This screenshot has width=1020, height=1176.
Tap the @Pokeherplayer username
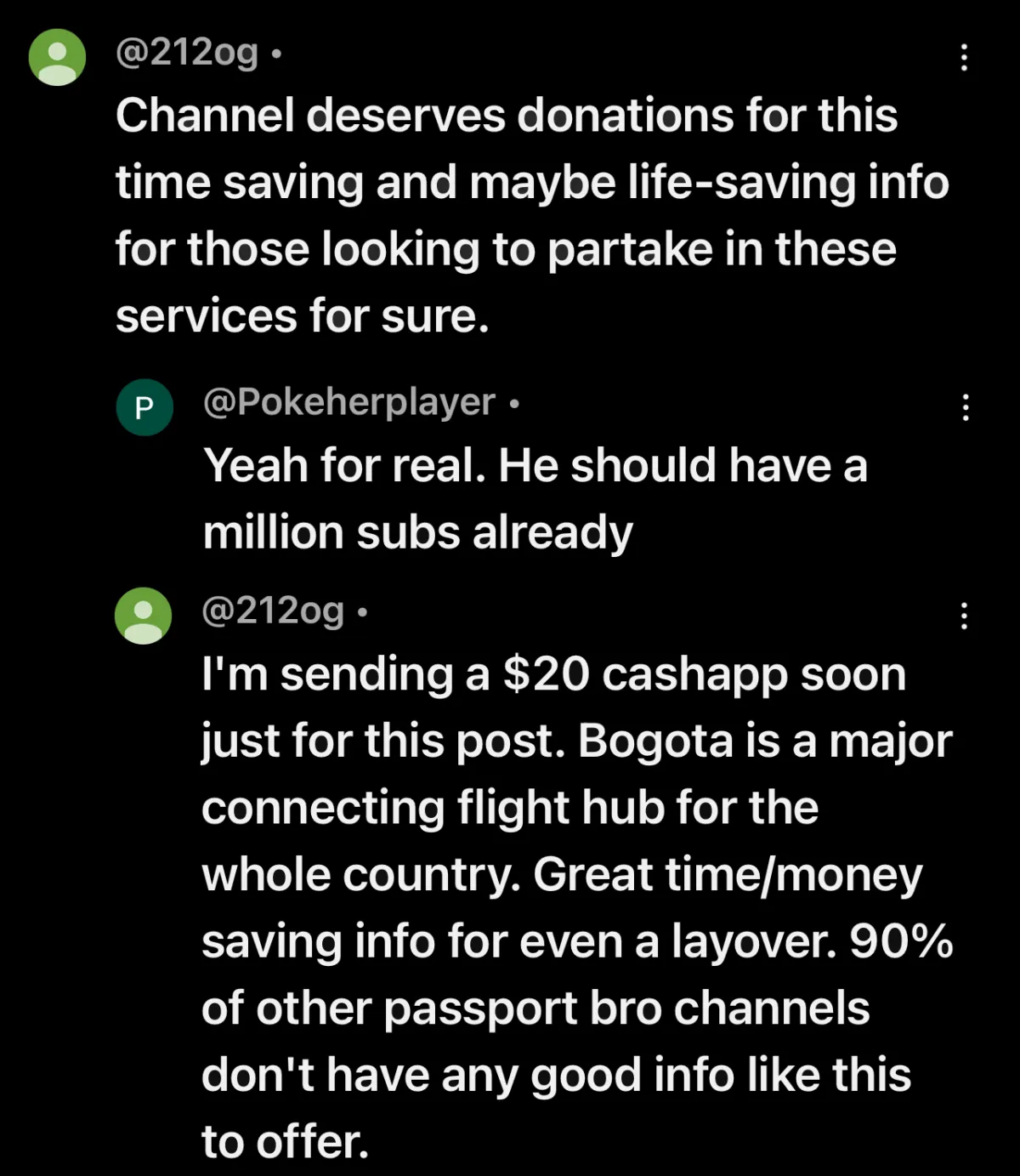tap(349, 401)
